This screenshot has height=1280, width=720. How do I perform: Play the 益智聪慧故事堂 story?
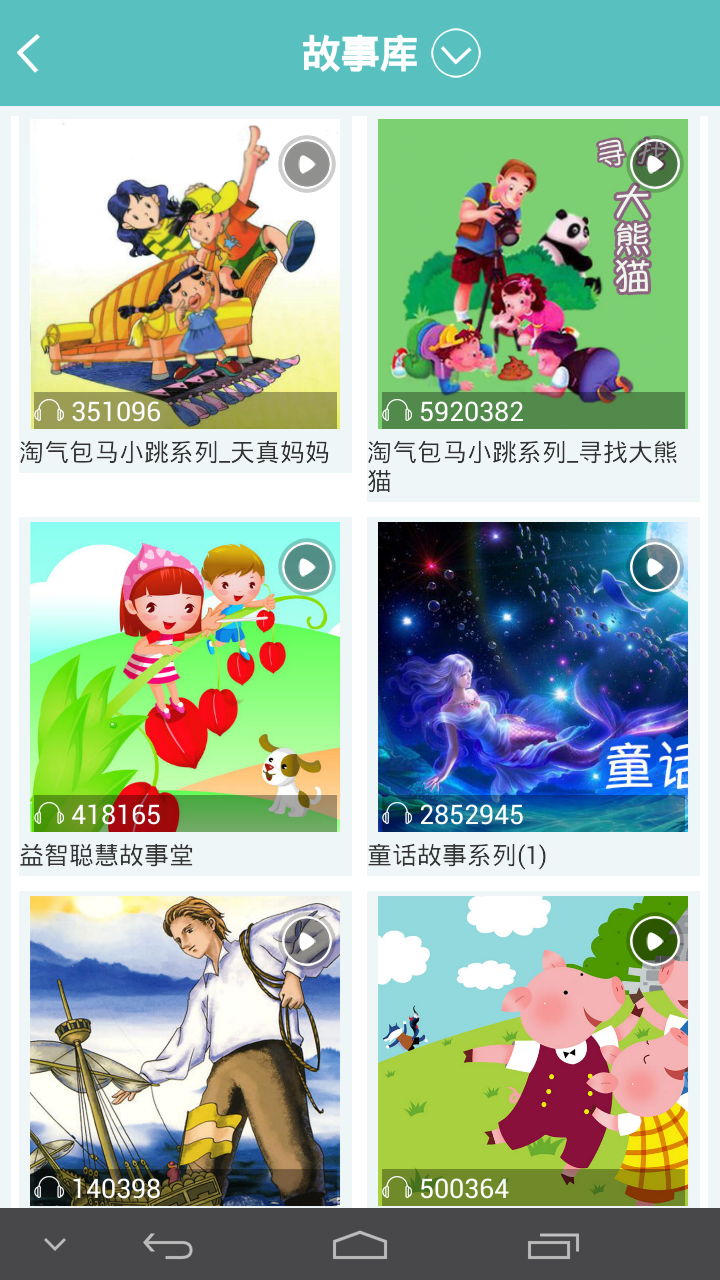pyautogui.click(x=306, y=568)
